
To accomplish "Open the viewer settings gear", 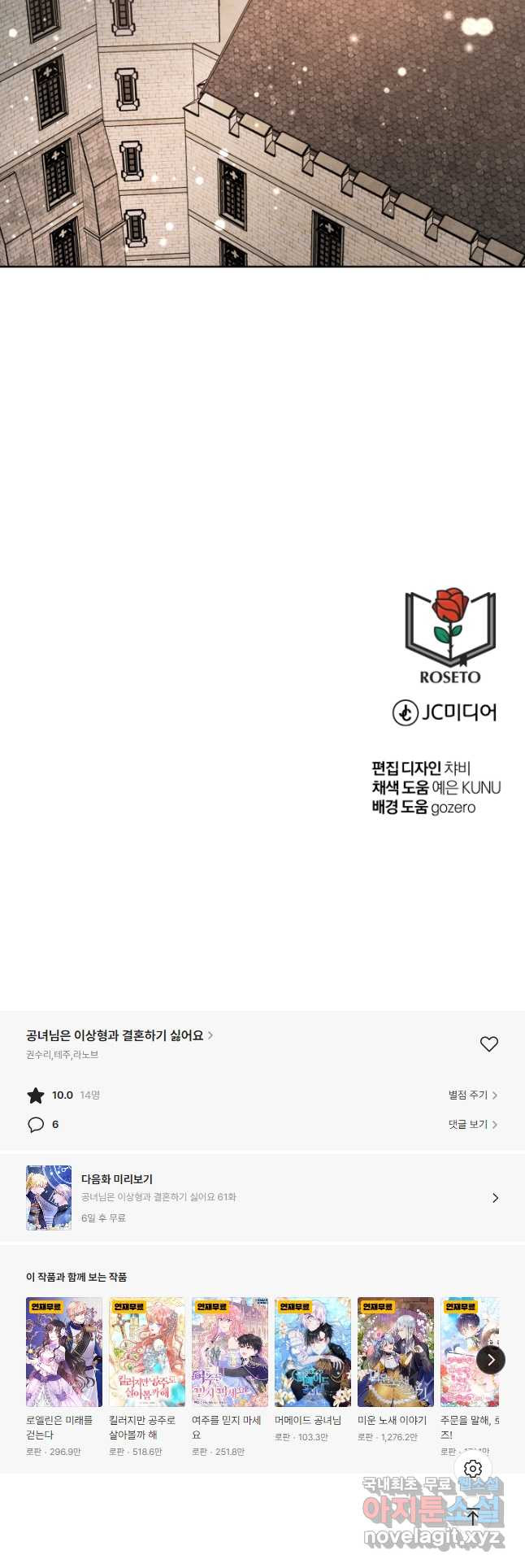I will click(x=473, y=1469).
